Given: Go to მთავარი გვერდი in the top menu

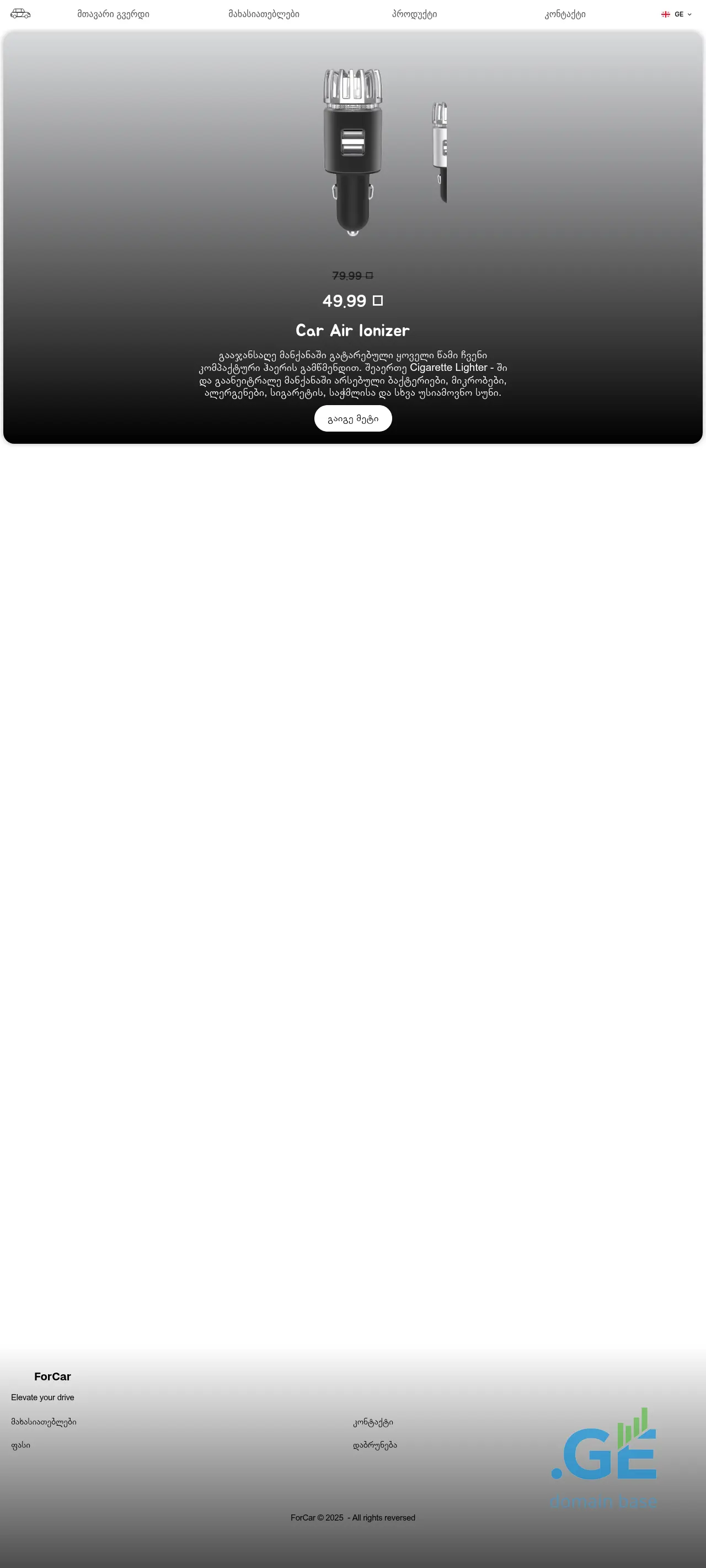Looking at the screenshot, I should pyautogui.click(x=113, y=14).
